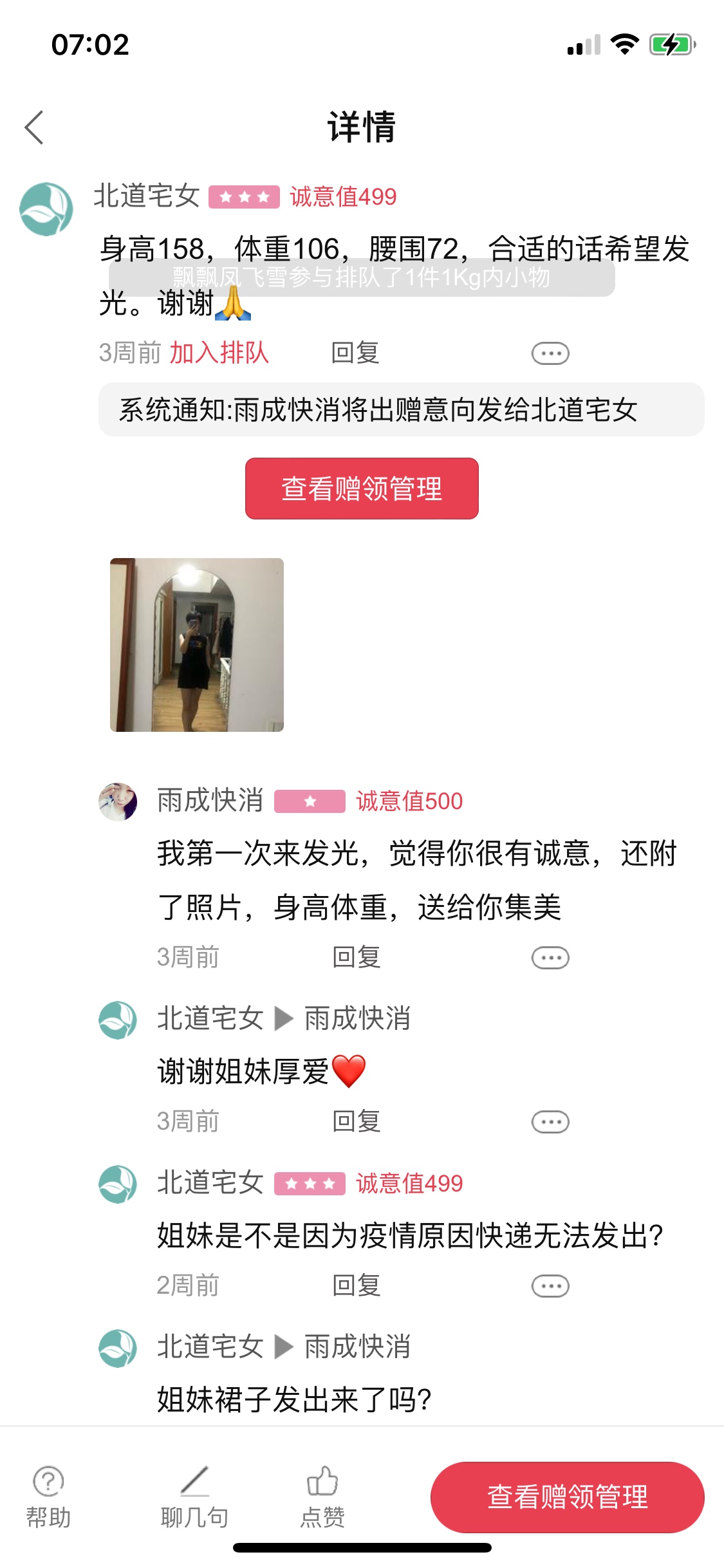Tap 加入排队 under the first comment
This screenshot has height=1568, width=724.
[x=219, y=353]
